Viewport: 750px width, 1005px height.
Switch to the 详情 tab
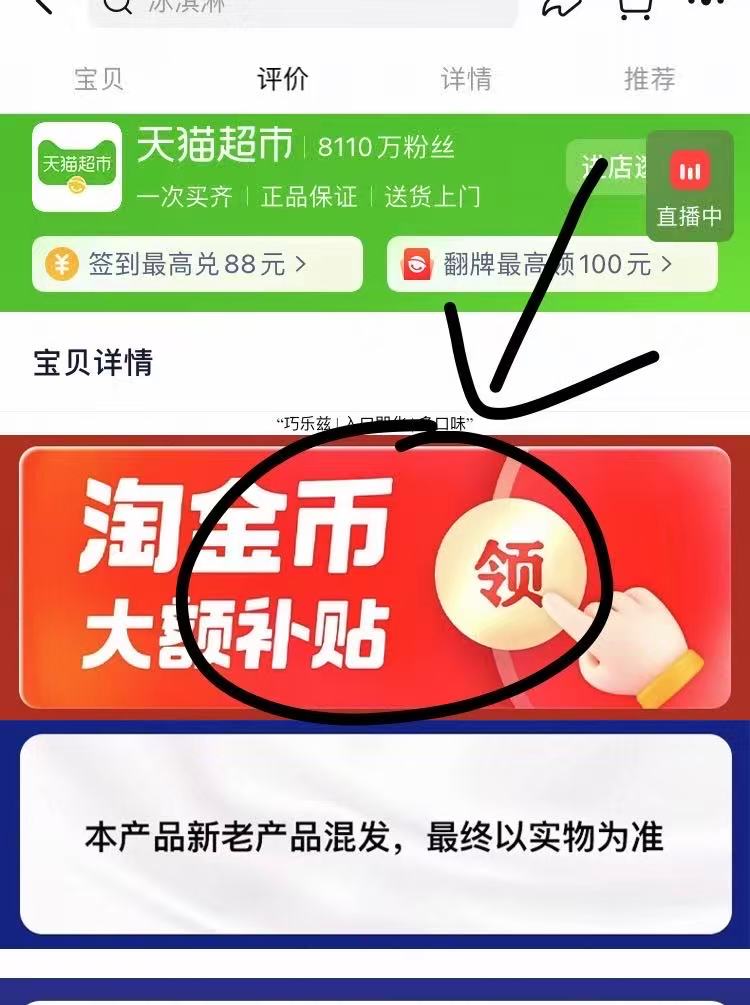(x=466, y=80)
